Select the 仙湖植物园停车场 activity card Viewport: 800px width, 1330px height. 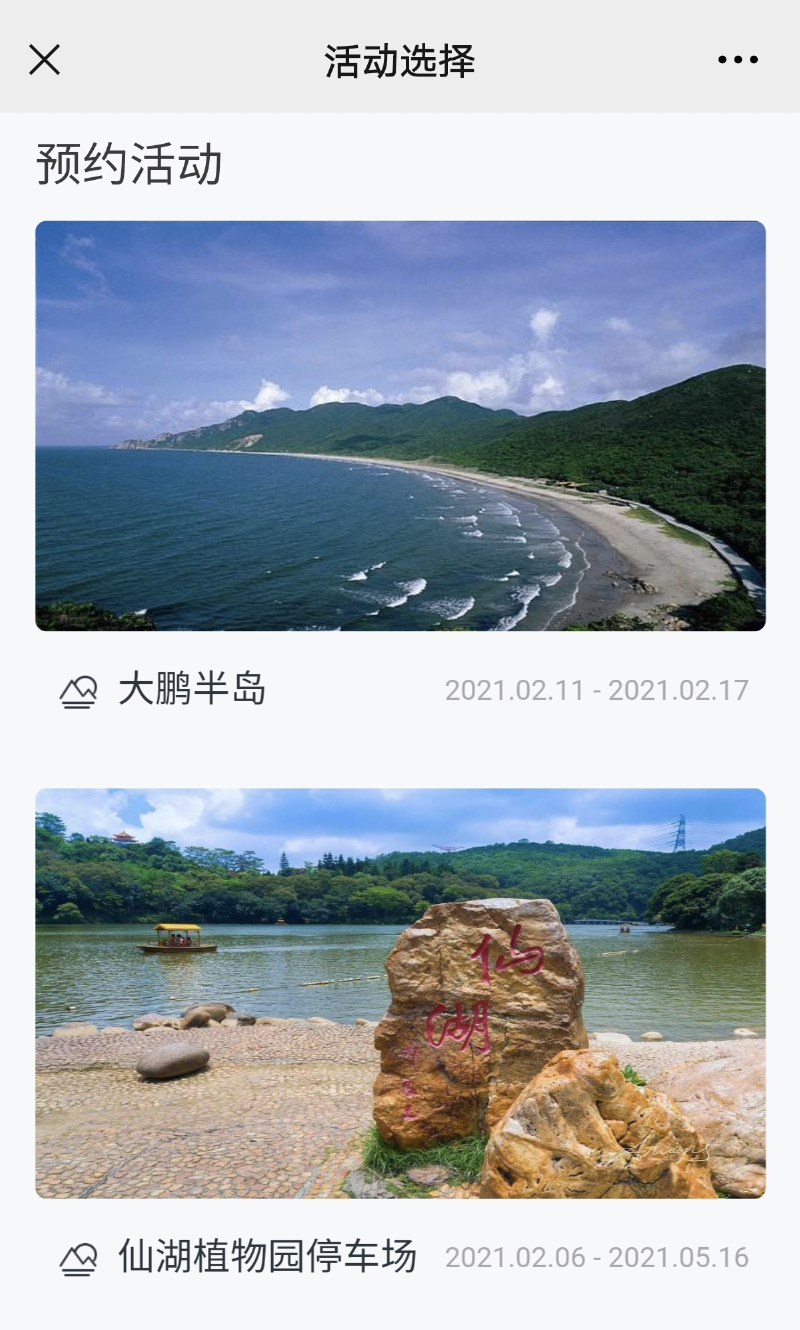click(400, 993)
